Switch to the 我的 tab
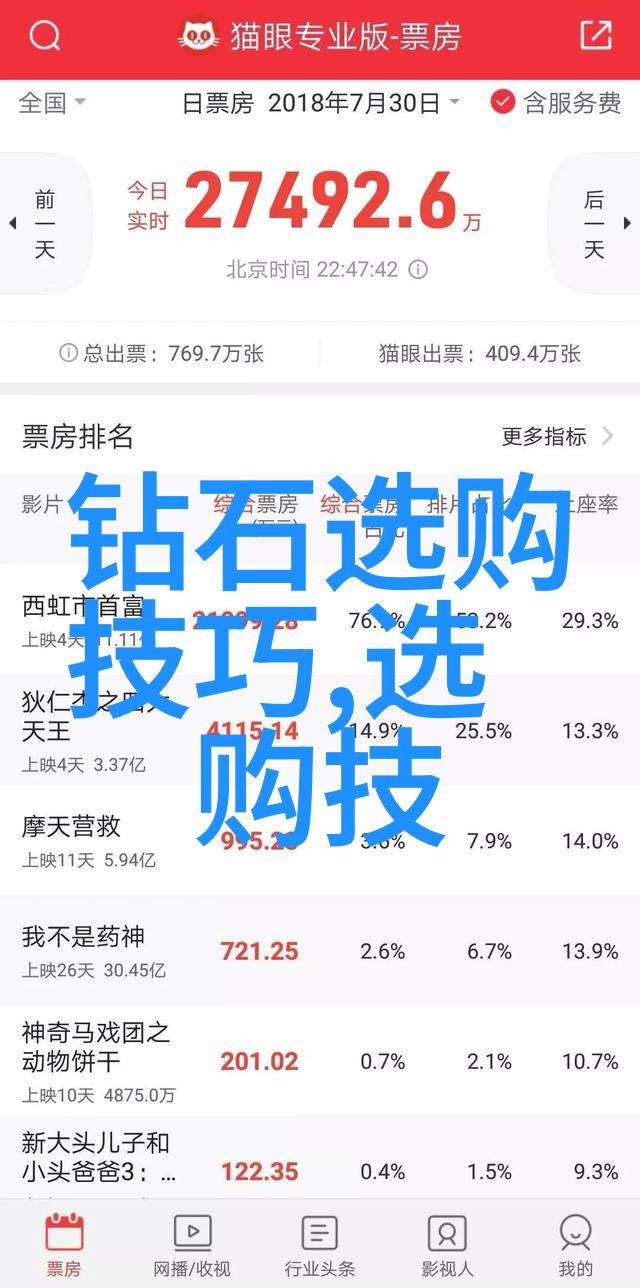This screenshot has width=640, height=1288. tap(575, 1244)
